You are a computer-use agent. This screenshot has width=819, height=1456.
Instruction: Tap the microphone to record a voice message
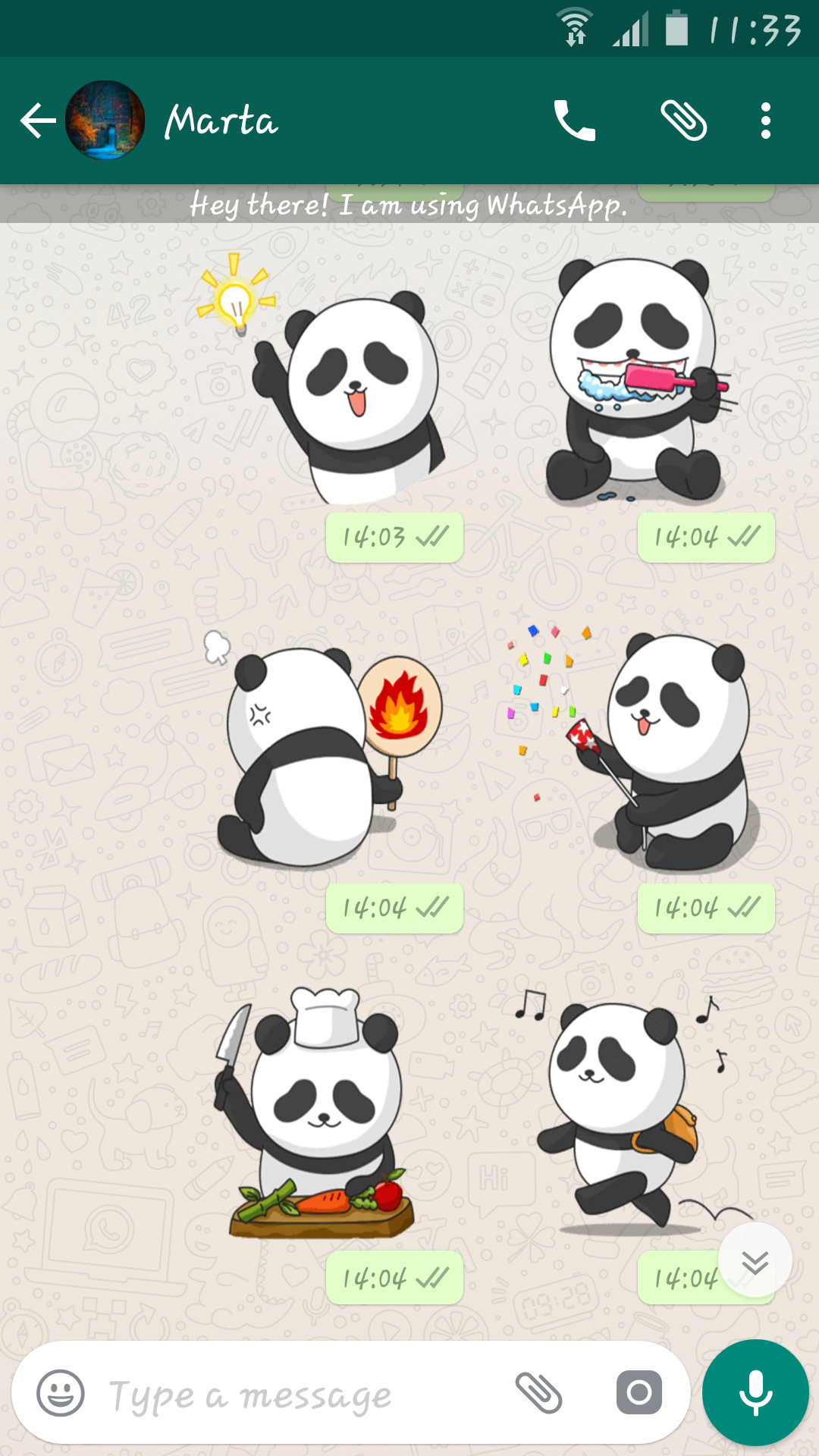[x=755, y=1393]
